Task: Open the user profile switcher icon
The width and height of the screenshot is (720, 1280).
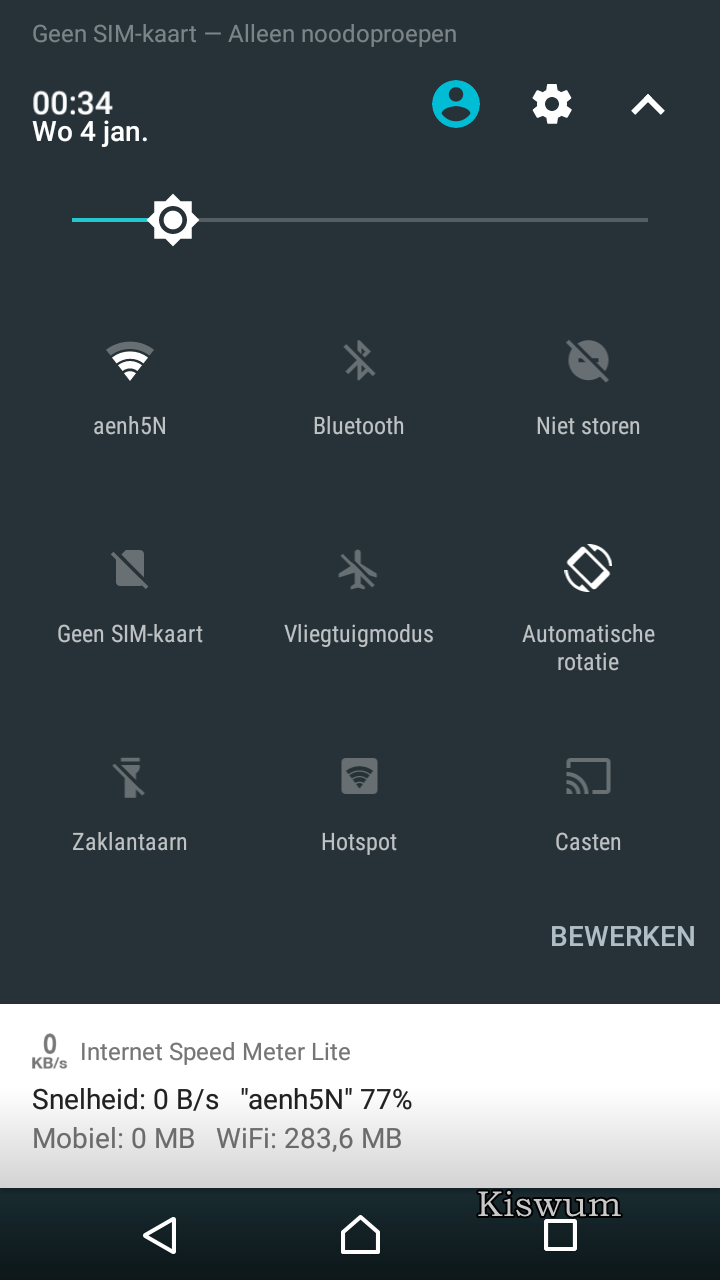Action: coord(456,104)
